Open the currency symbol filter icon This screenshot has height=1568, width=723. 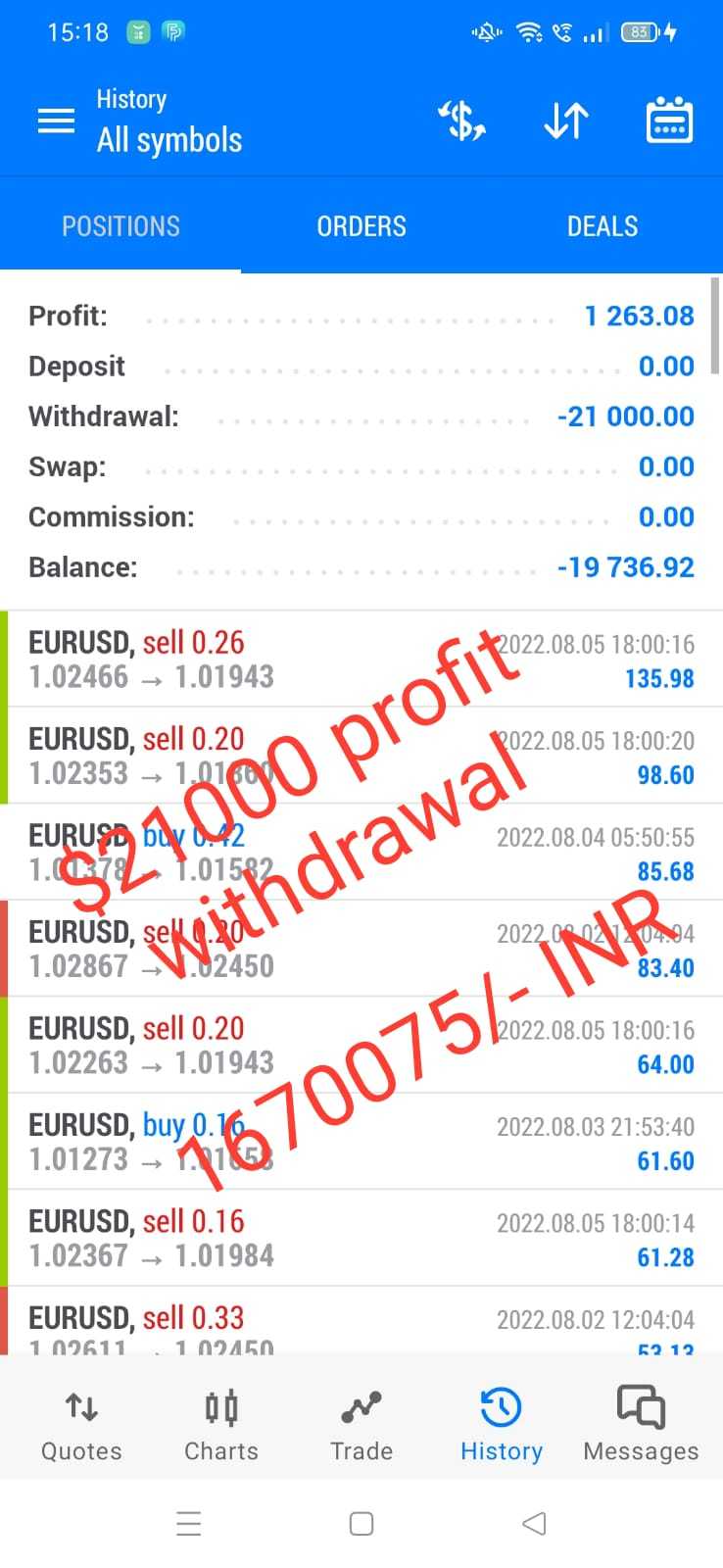[461, 122]
